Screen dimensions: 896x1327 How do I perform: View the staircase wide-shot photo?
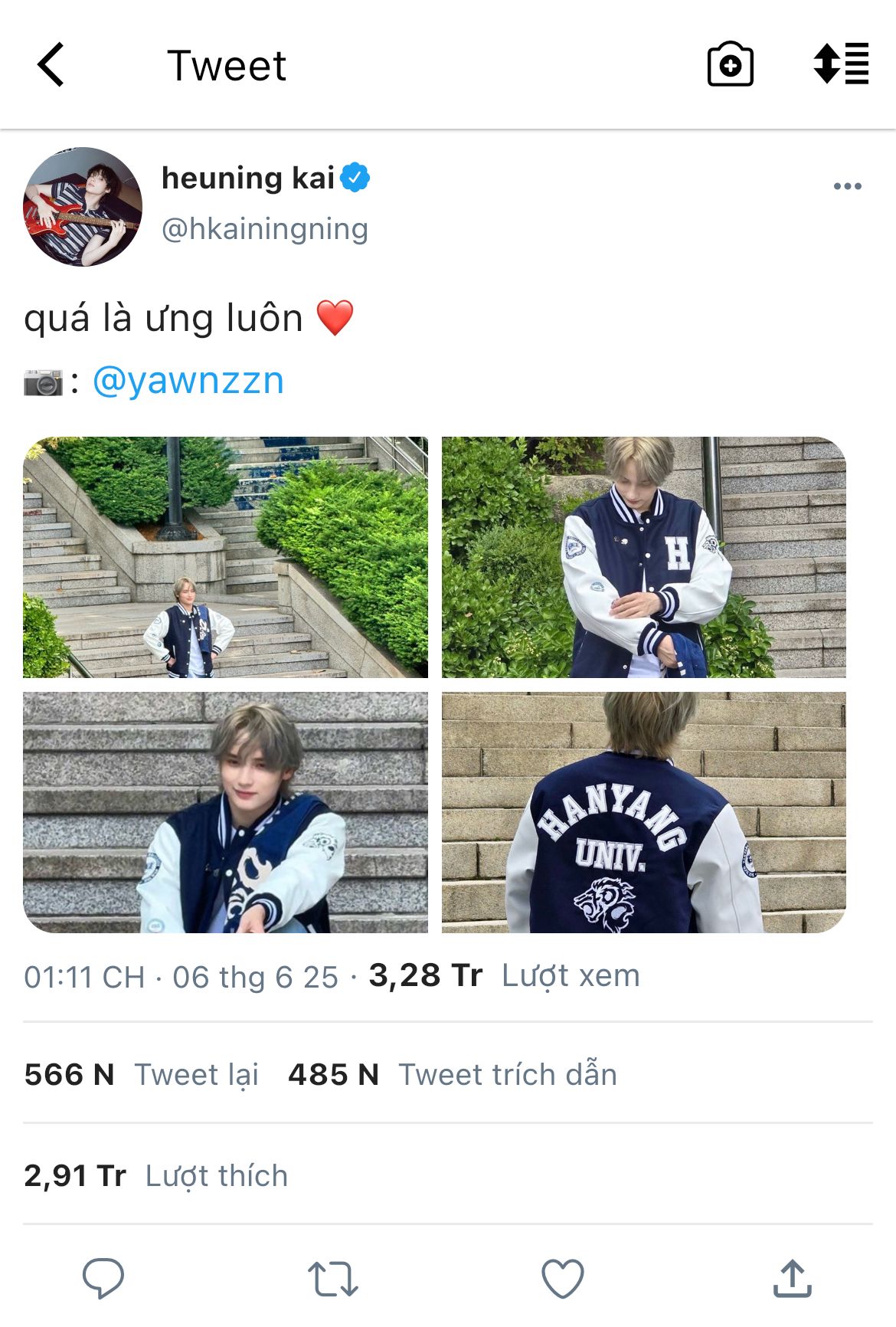[225, 557]
